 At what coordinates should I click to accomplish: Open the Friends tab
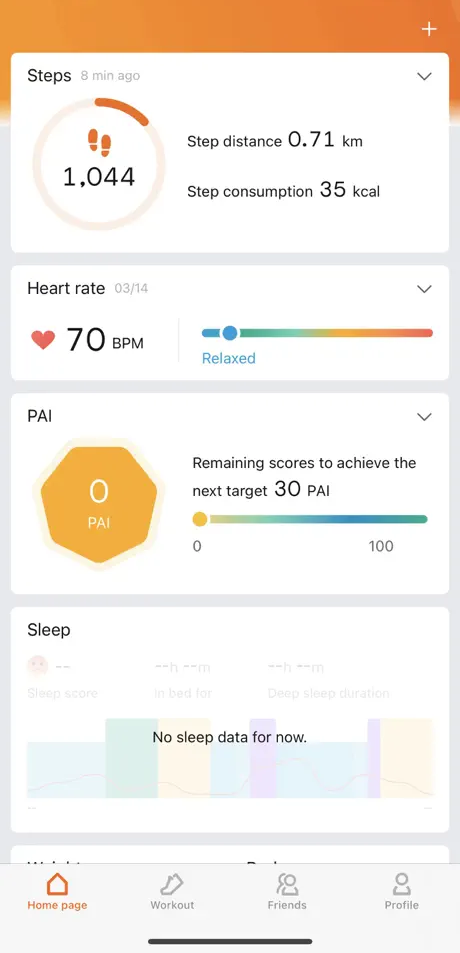point(287,892)
